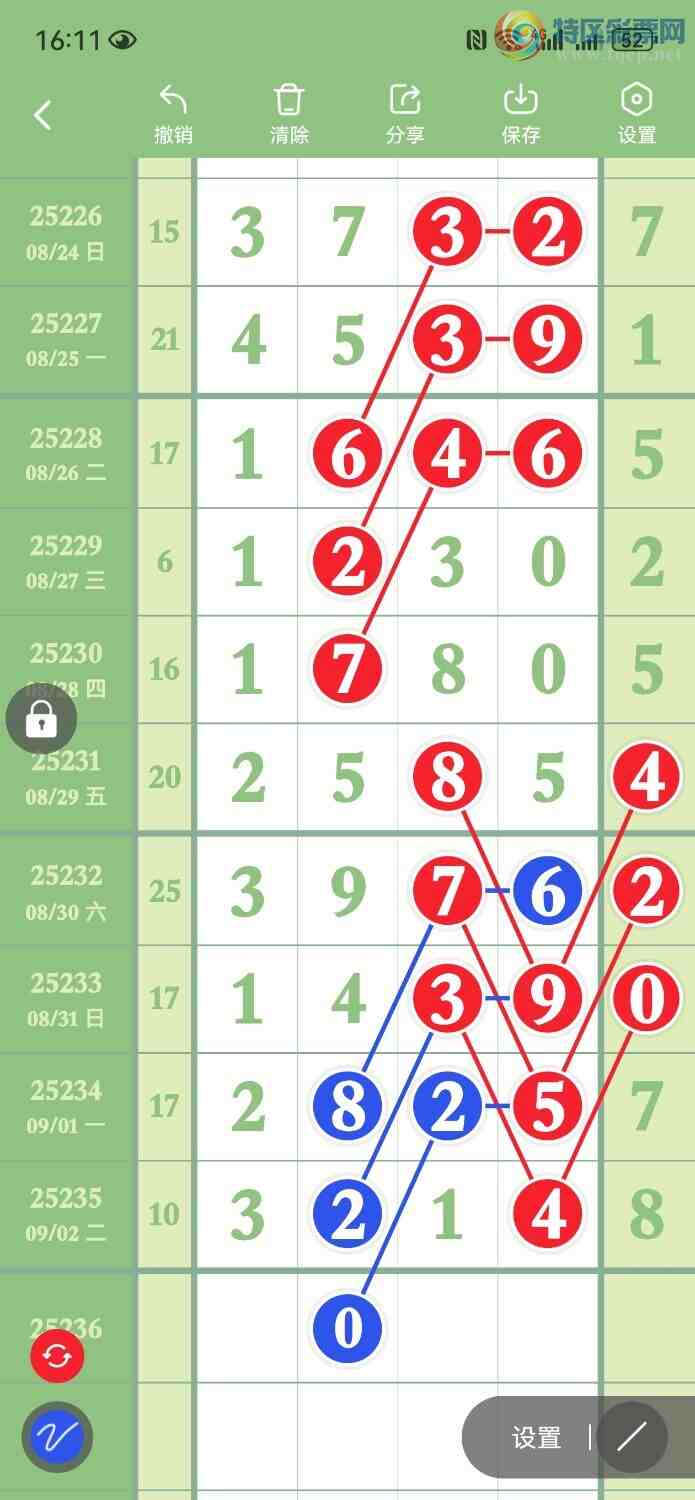Toggle the lock button on the left
This screenshot has width=695, height=1500.
click(x=41, y=718)
